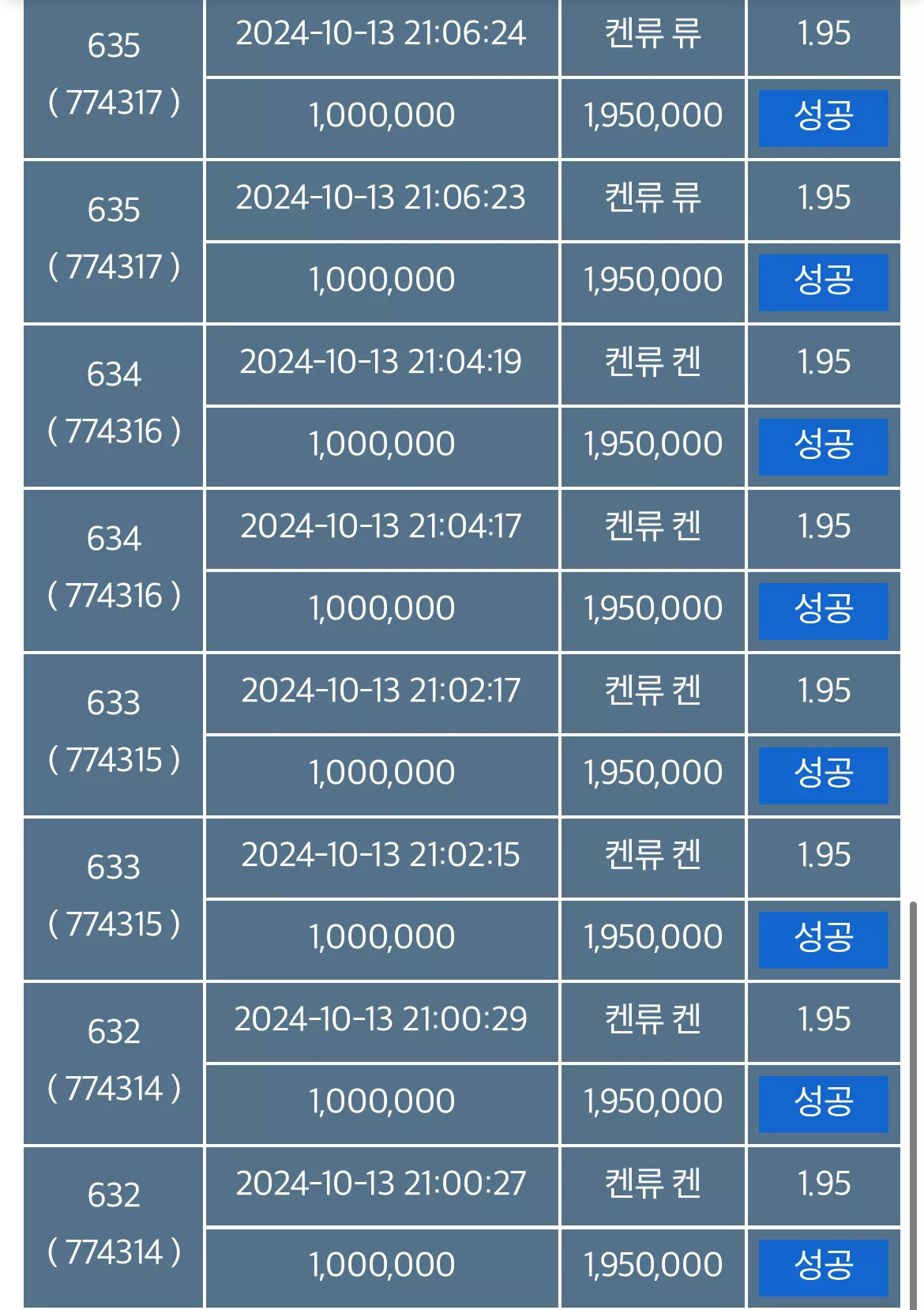This screenshot has height=1310, width=924.
Task: Select 성공 on the 21:04:19 entry
Action: 823,446
